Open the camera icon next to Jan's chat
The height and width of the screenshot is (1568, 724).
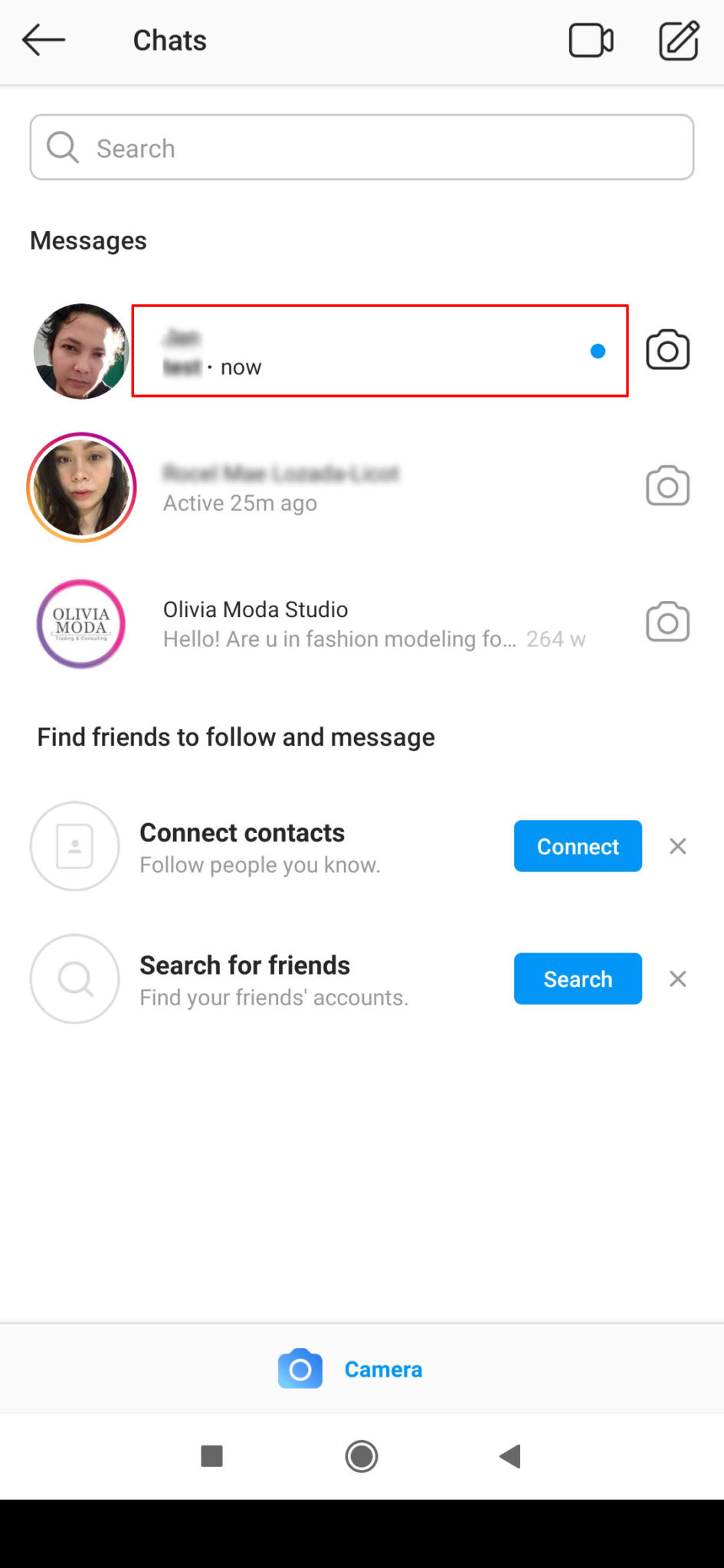pos(667,350)
